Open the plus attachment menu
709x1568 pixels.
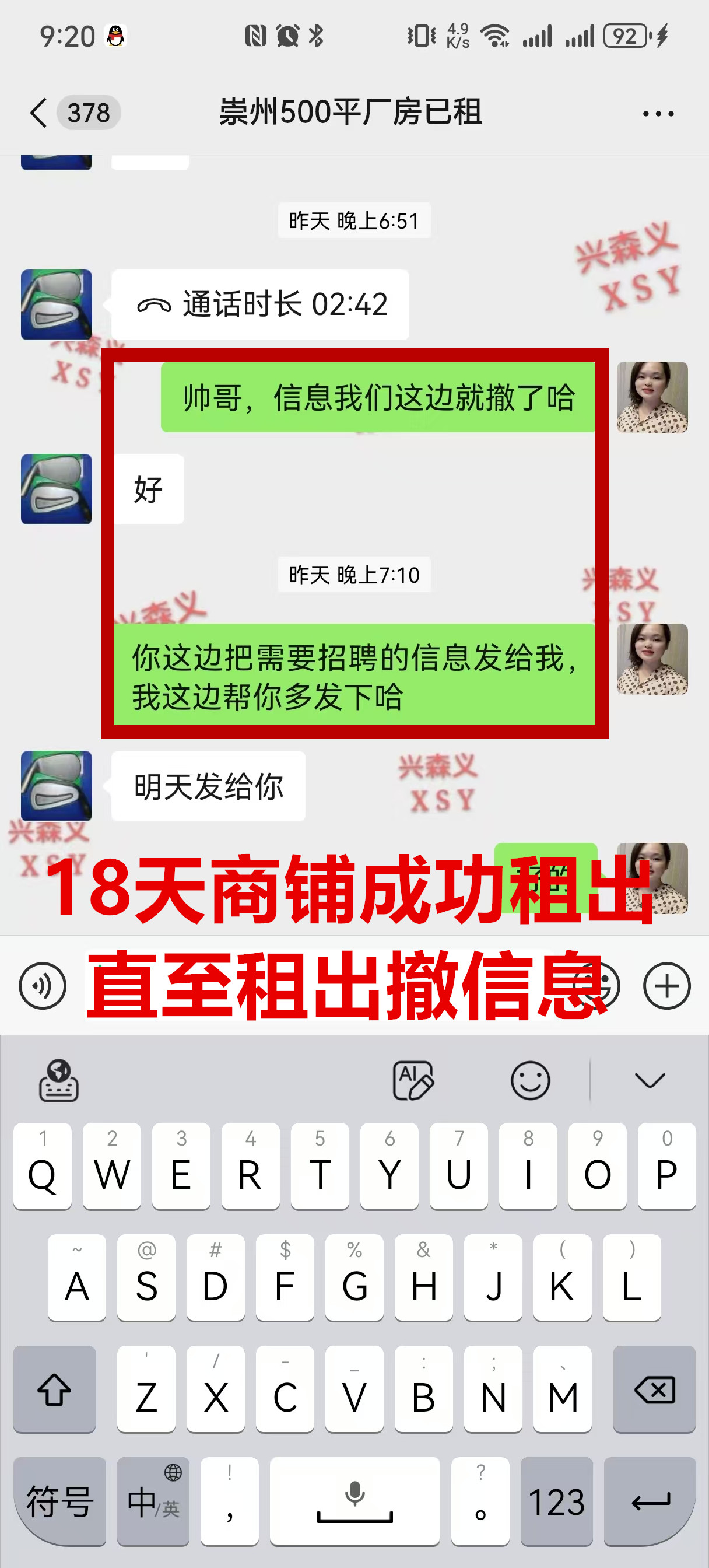click(x=666, y=985)
